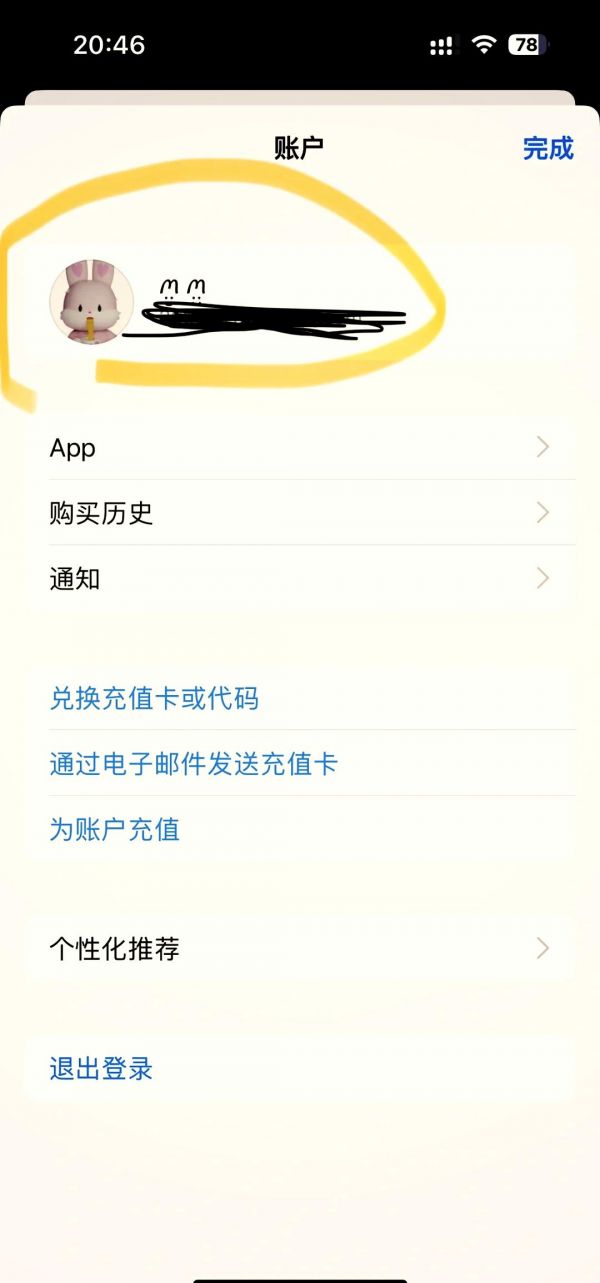Open 个性化推荐 settings
Image resolution: width=600 pixels, height=1283 pixels.
300,948
